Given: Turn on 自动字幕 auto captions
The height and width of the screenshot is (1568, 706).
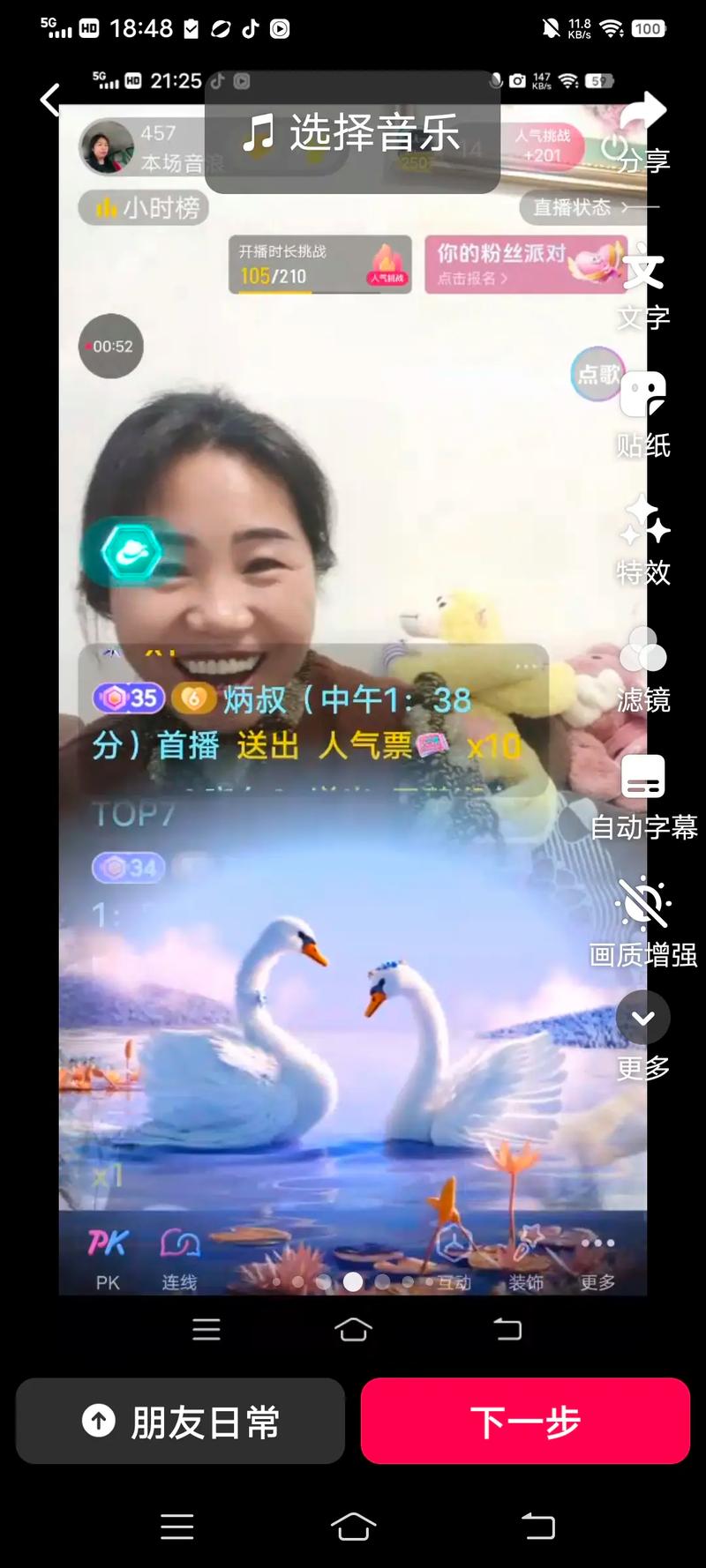Looking at the screenshot, I should 643,795.
